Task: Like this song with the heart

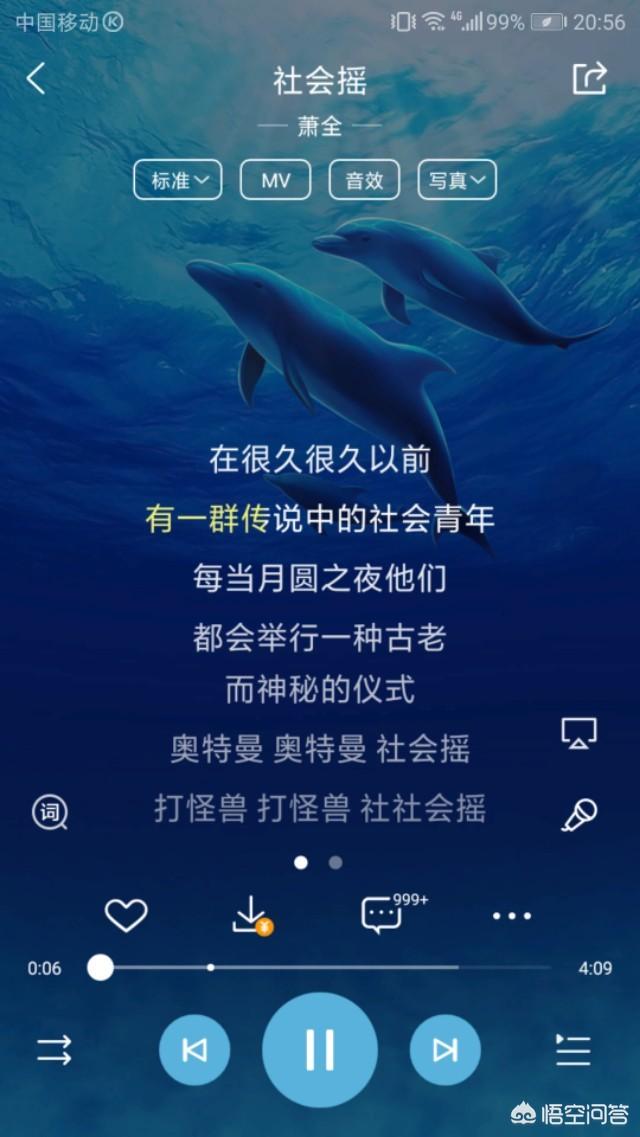Action: pyautogui.click(x=126, y=915)
